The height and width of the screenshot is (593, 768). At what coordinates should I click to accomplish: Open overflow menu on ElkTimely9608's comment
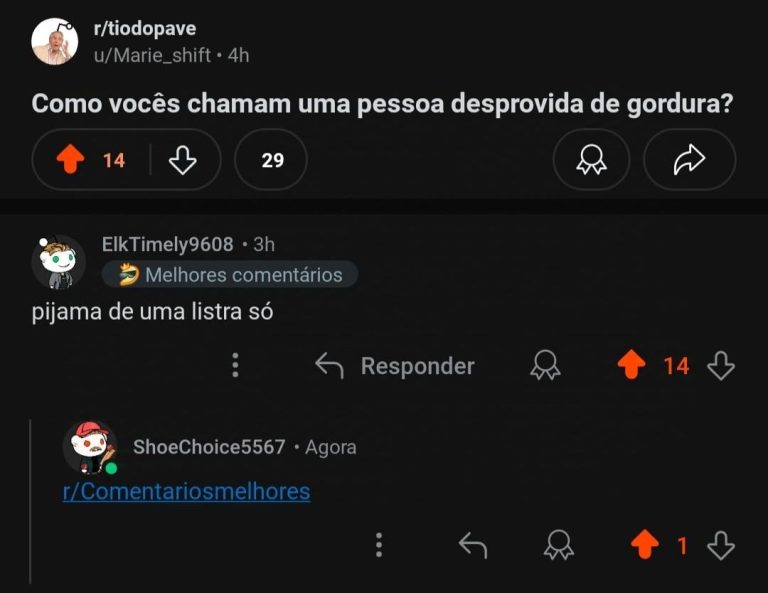[x=235, y=366]
